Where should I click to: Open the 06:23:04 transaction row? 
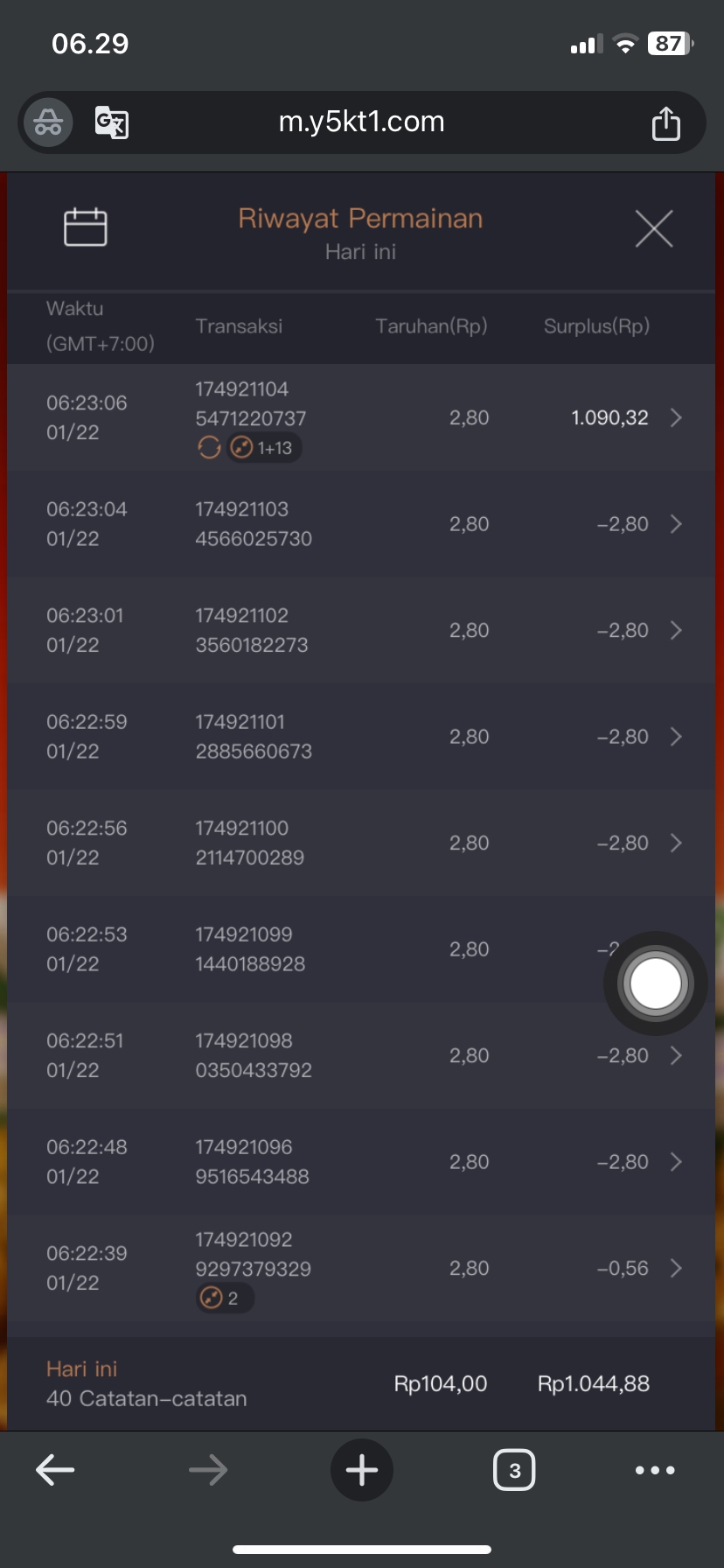[x=675, y=524]
